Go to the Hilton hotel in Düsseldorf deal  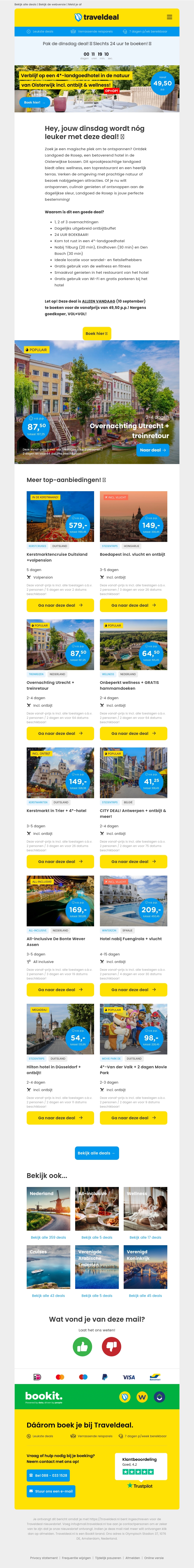pos(60,1118)
